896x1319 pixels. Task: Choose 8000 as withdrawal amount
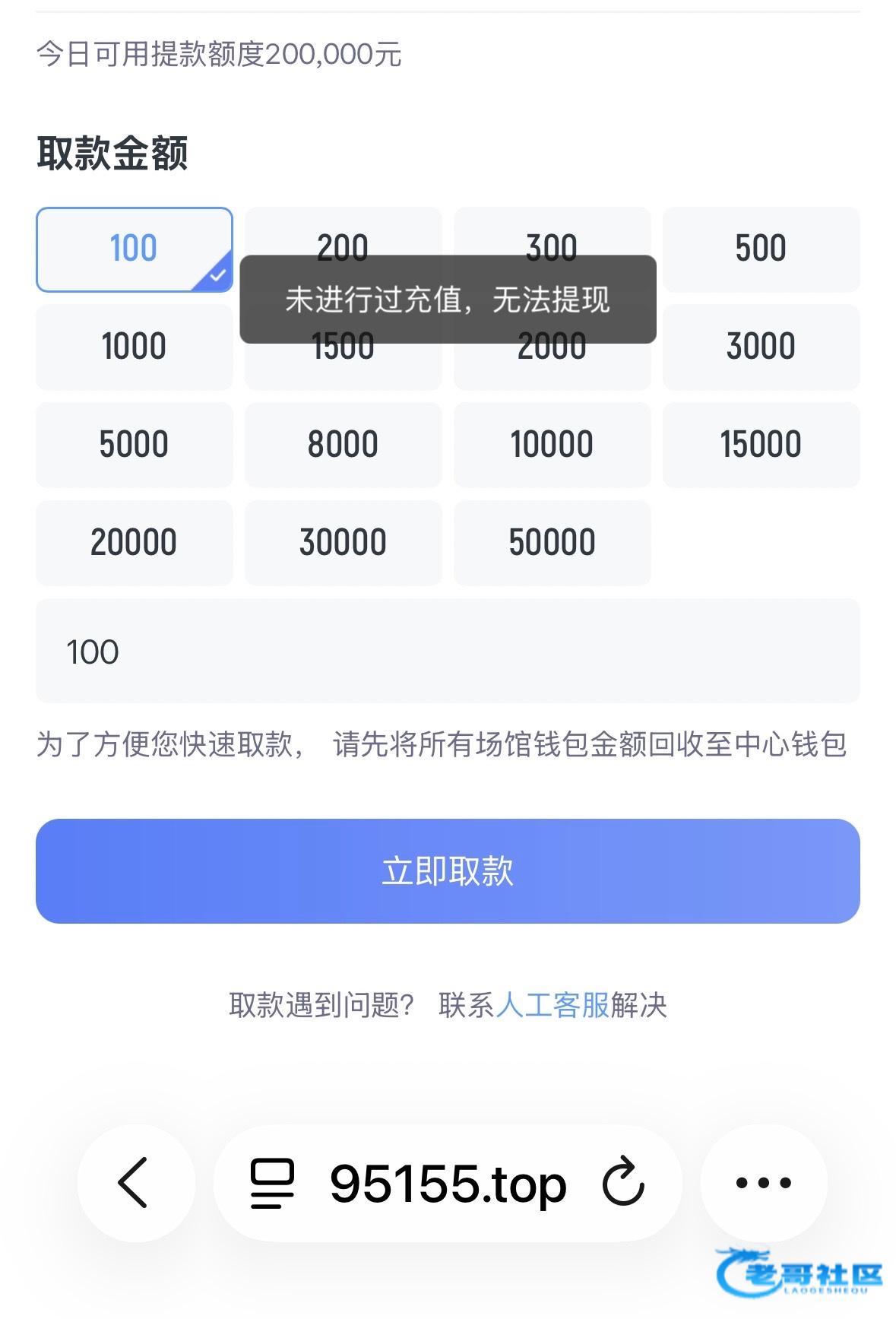click(x=343, y=445)
